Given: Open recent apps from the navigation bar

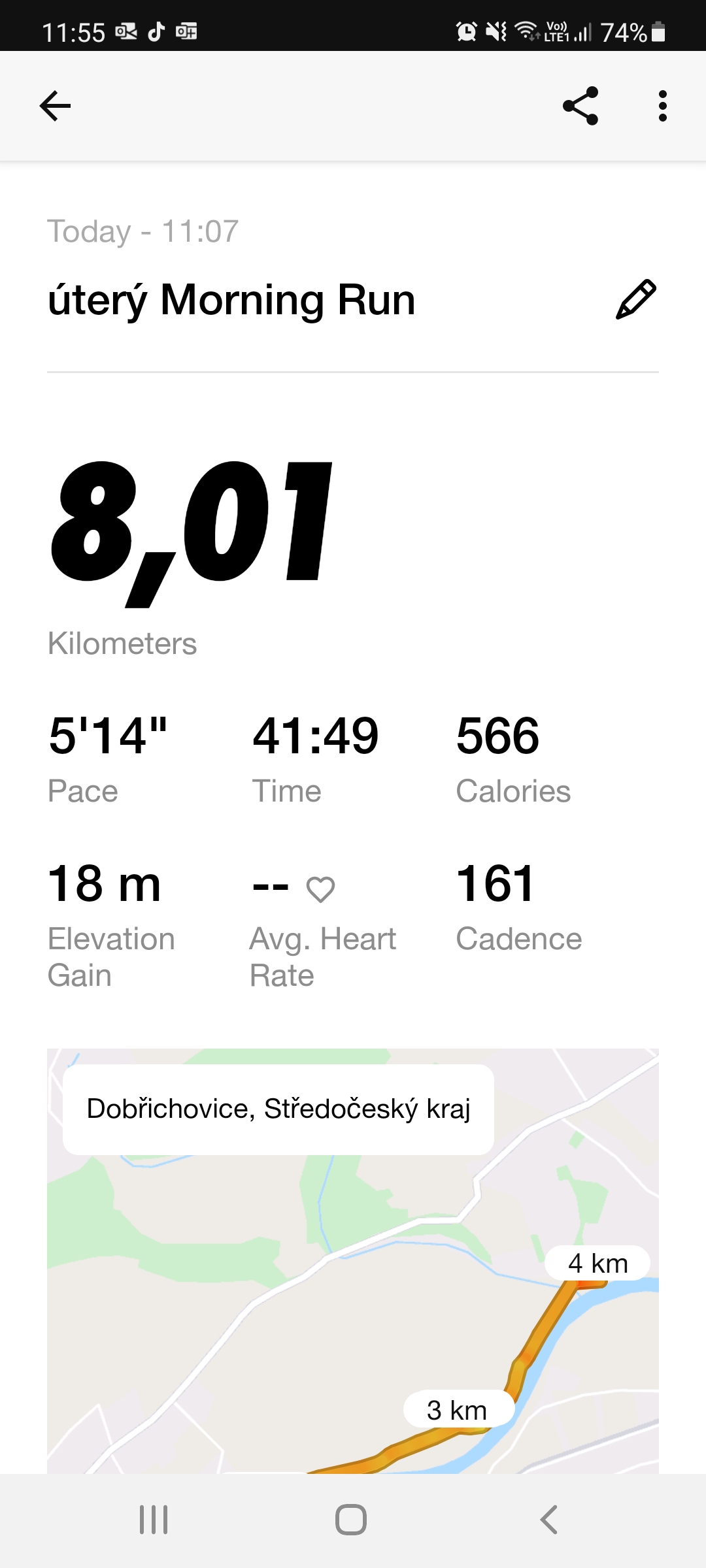Looking at the screenshot, I should (x=154, y=1520).
